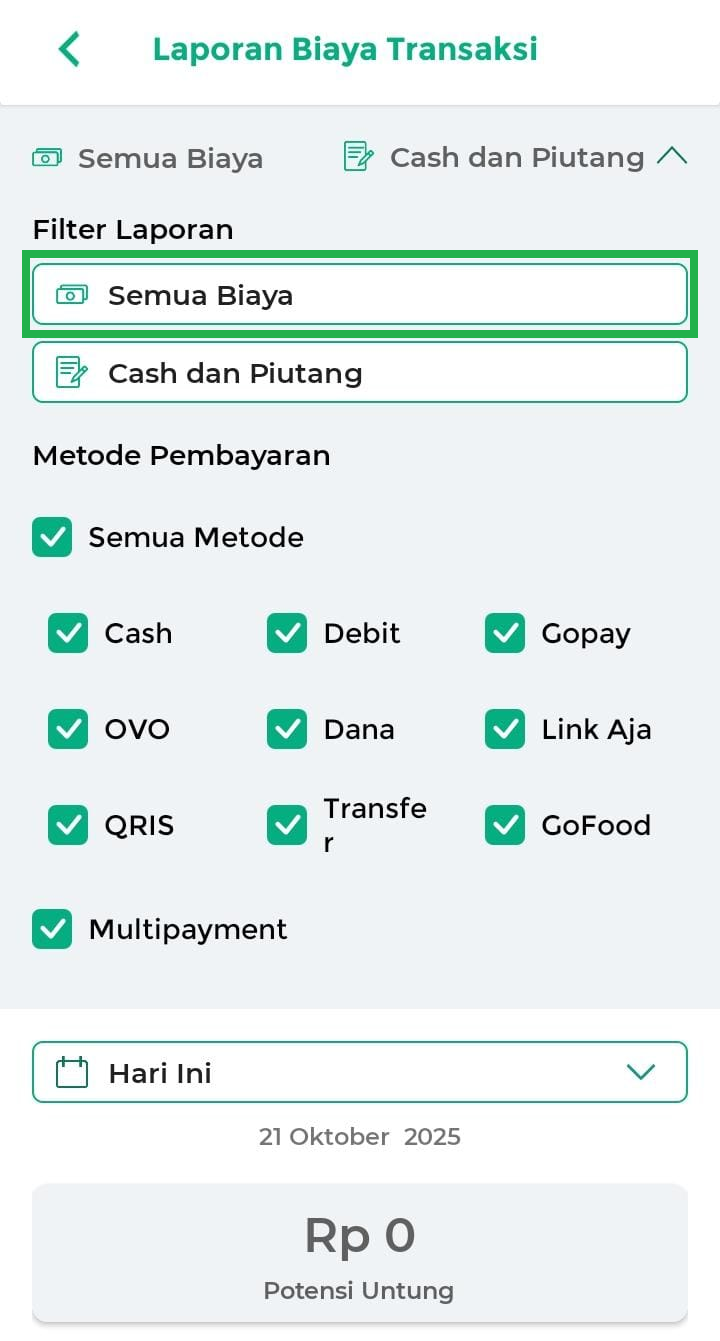This screenshot has width=720, height=1341.
Task: Uncheck the Semua Metode checkbox
Action: 52,537
